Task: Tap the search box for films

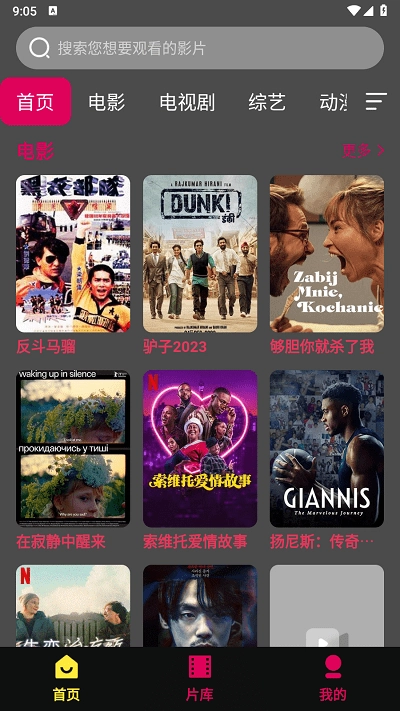Action: coord(200,48)
